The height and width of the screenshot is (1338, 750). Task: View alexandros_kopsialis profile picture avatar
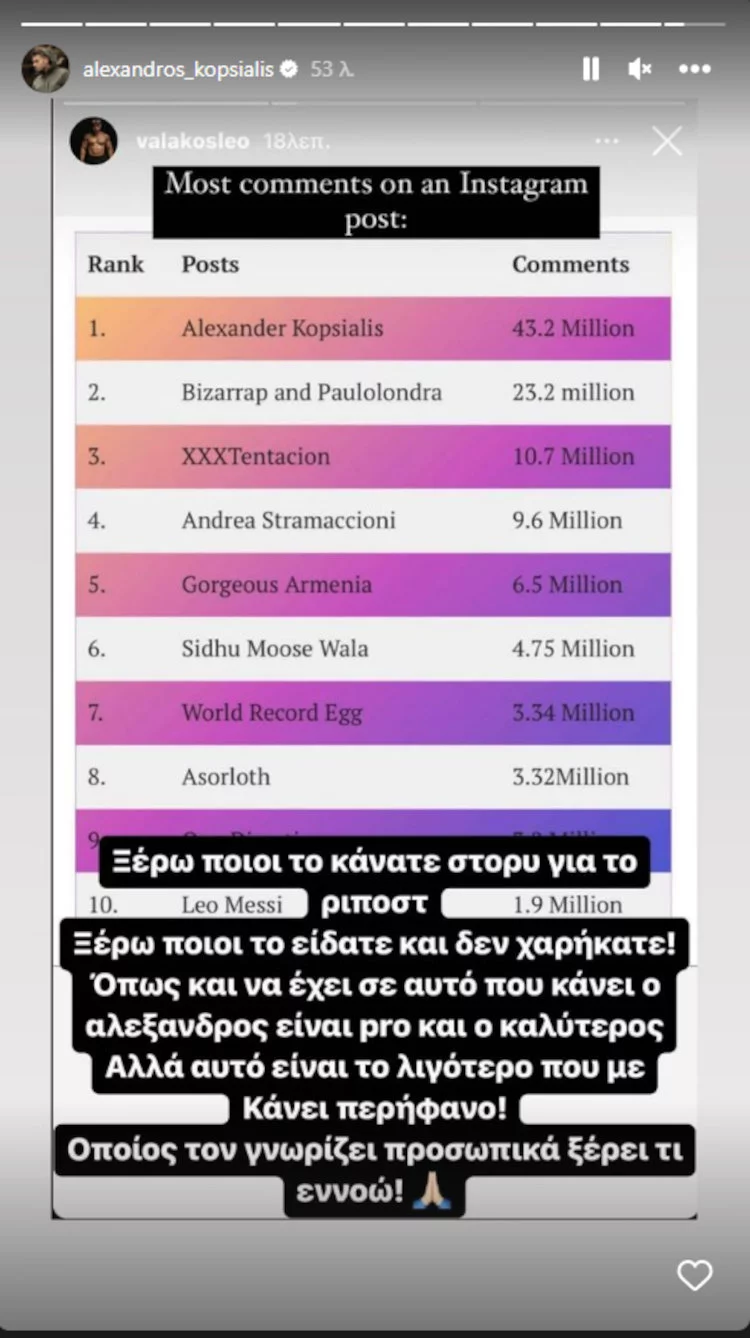[45, 69]
